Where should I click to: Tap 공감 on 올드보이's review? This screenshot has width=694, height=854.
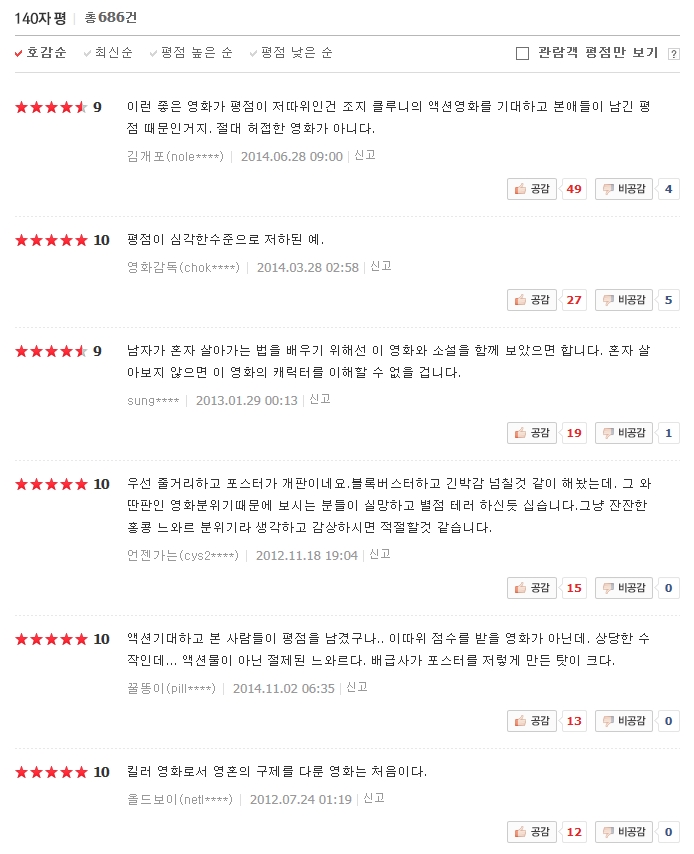click(x=531, y=832)
